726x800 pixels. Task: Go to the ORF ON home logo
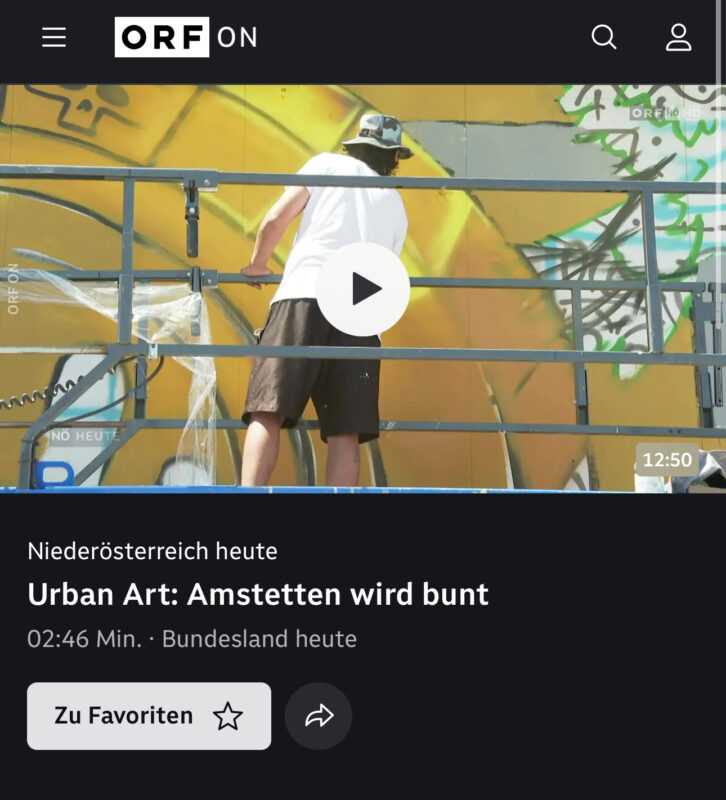coord(186,38)
